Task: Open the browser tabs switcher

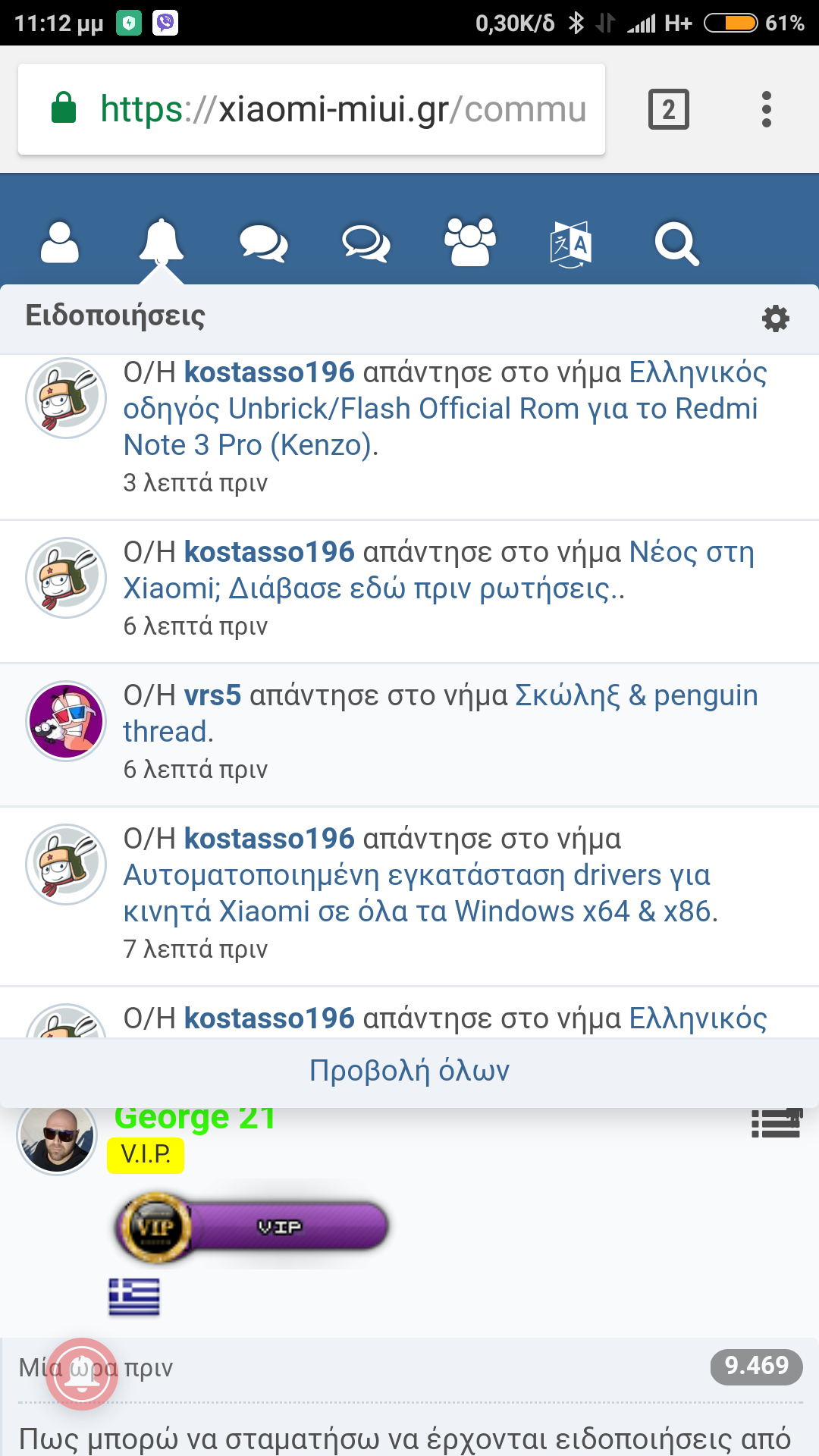Action: (x=668, y=109)
